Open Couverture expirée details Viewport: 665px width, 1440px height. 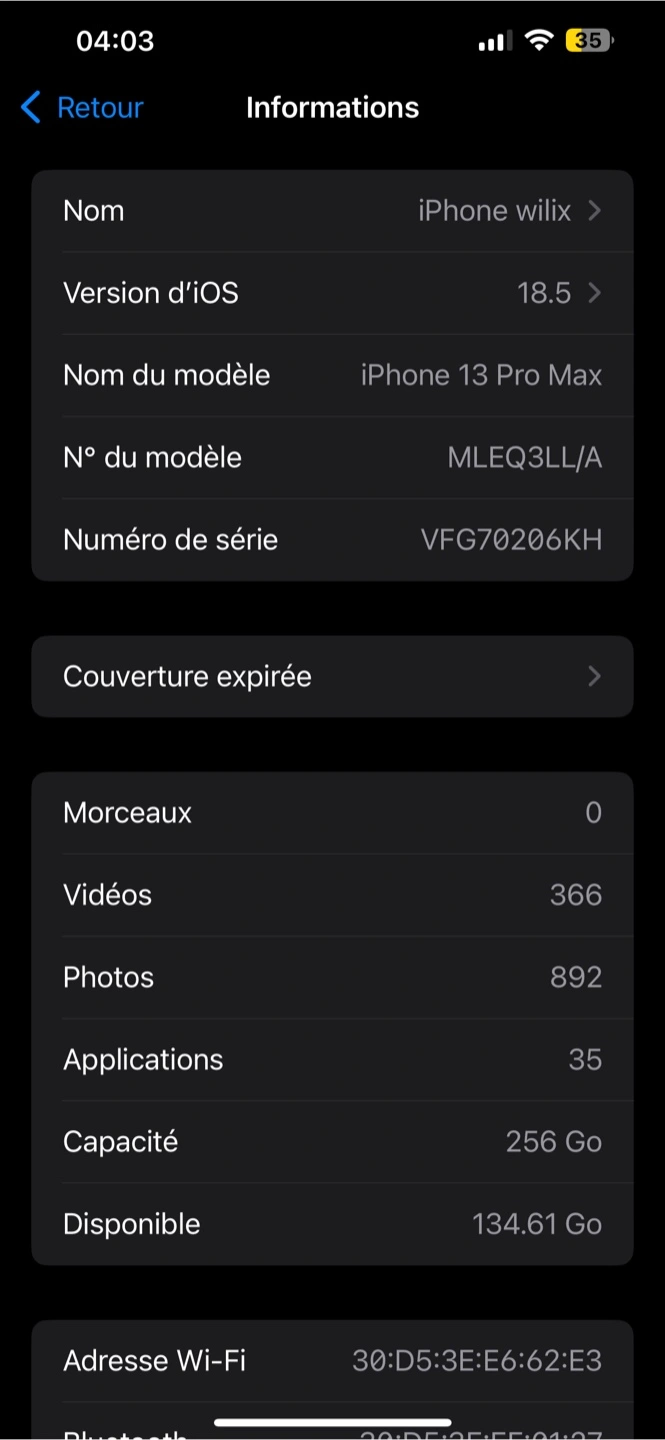pos(332,677)
